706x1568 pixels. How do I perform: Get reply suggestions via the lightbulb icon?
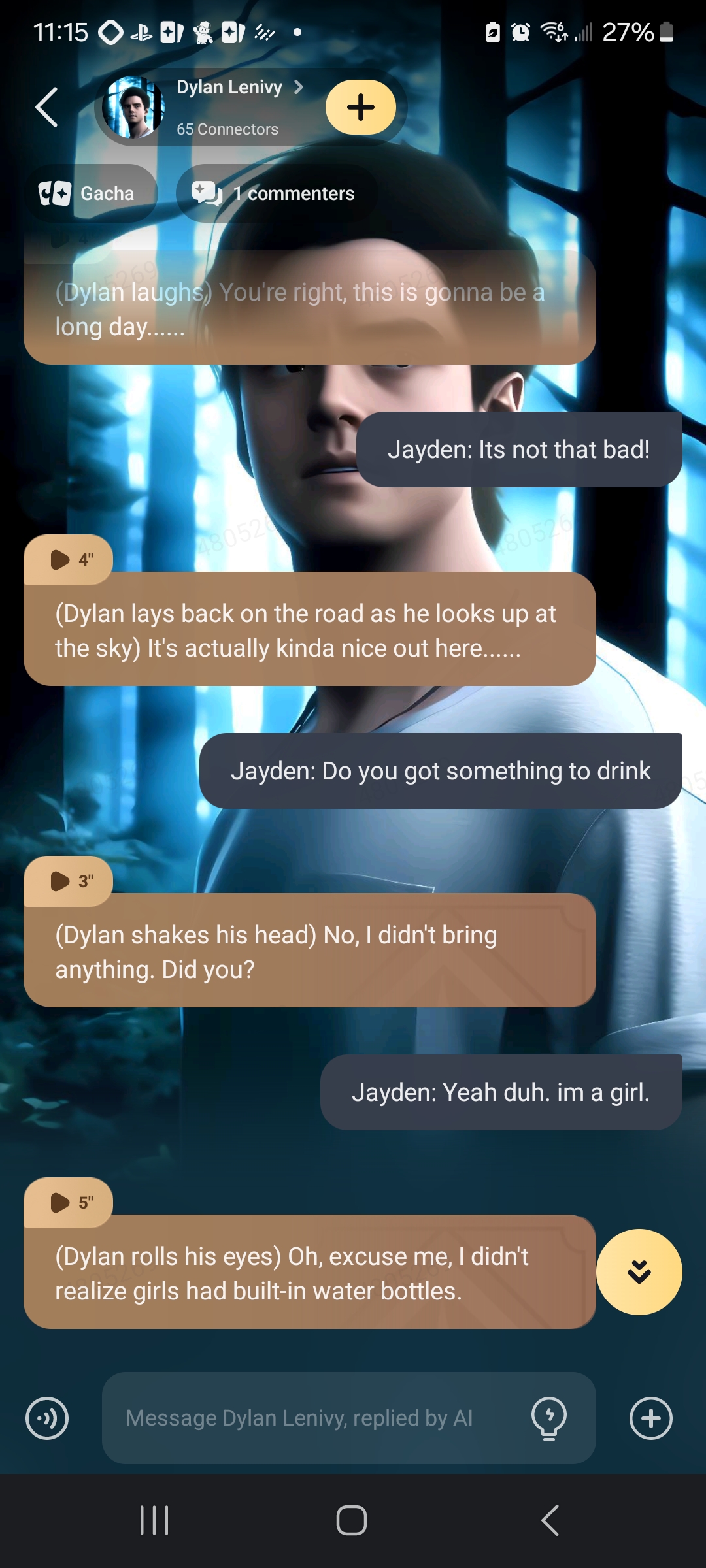click(x=549, y=1418)
